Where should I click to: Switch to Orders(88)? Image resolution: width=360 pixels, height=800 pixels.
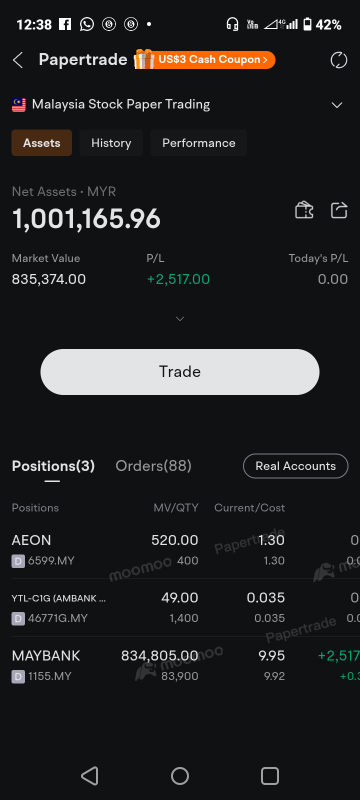point(153,466)
